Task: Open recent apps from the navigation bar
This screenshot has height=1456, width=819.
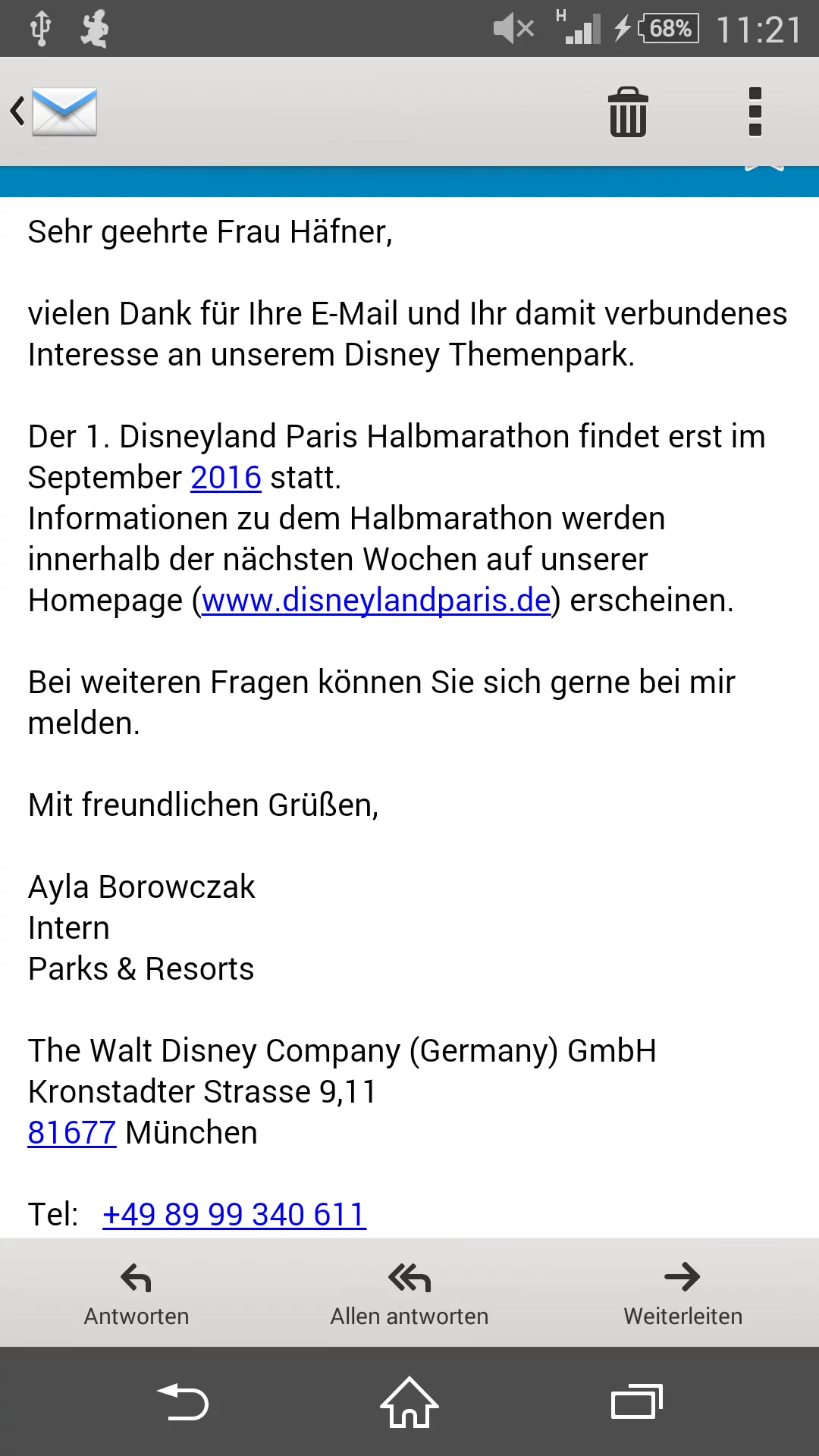Action: coord(637,1402)
